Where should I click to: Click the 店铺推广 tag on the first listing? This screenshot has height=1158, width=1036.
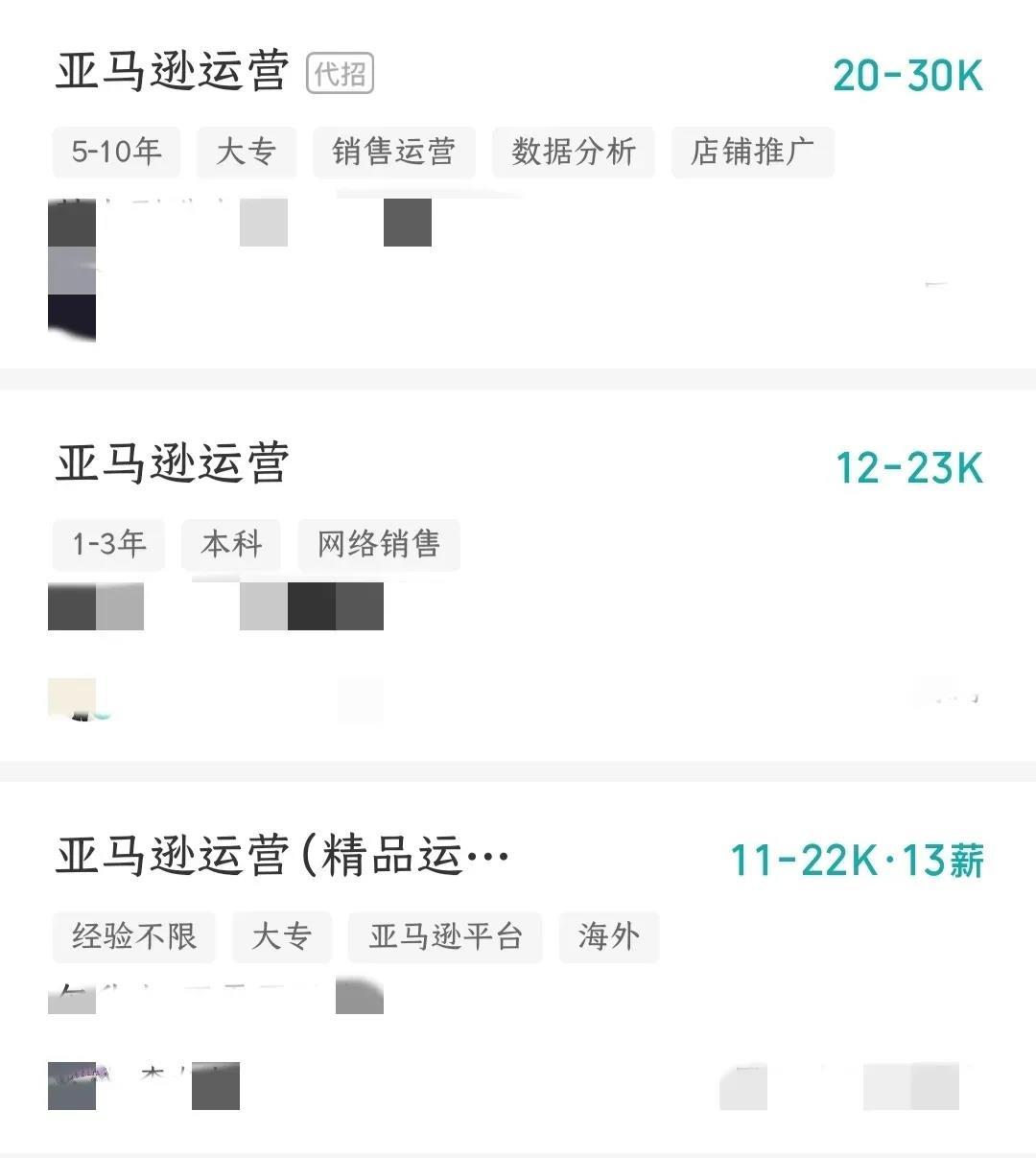(752, 153)
